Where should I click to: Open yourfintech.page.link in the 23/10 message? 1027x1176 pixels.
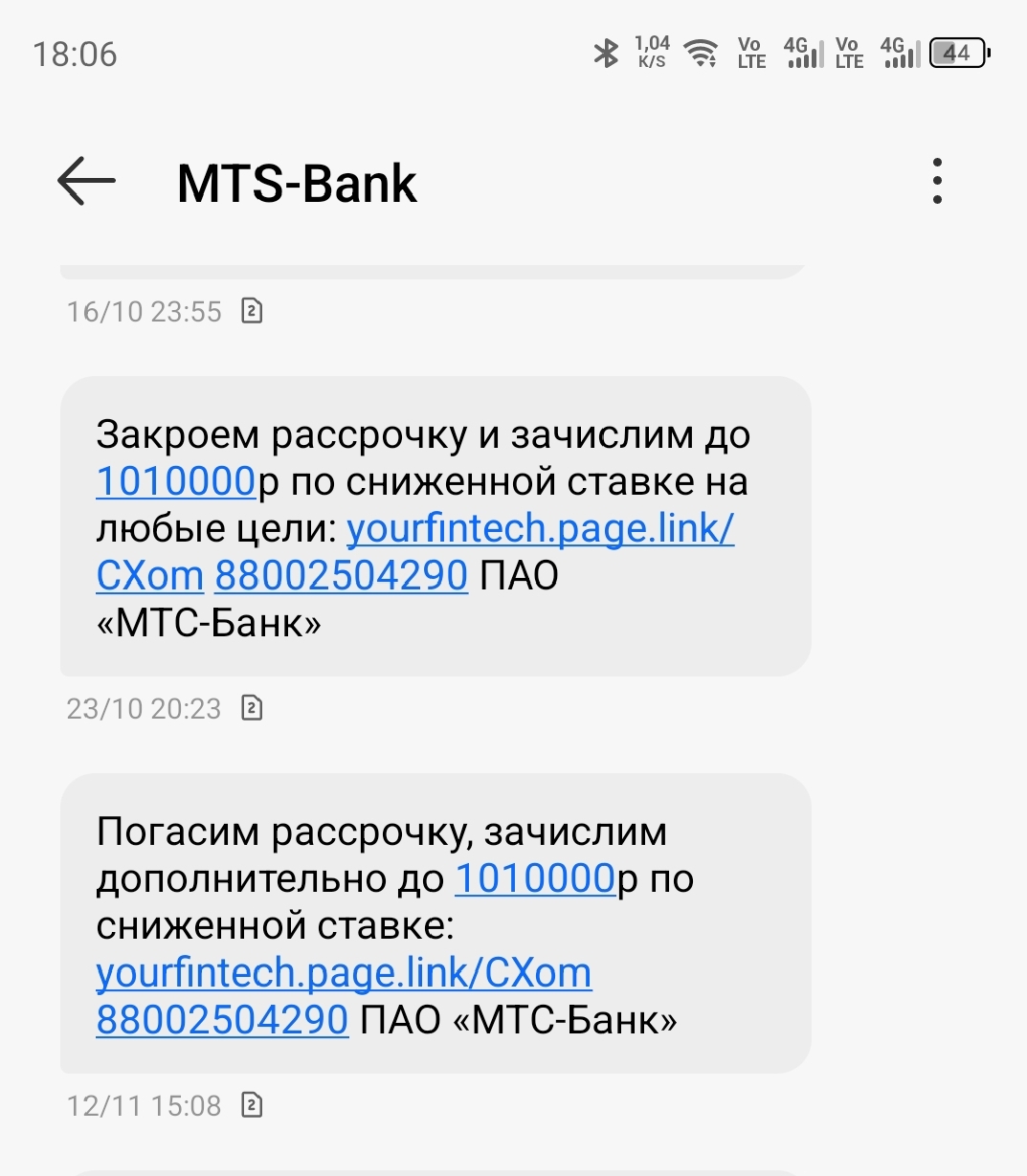click(x=540, y=529)
